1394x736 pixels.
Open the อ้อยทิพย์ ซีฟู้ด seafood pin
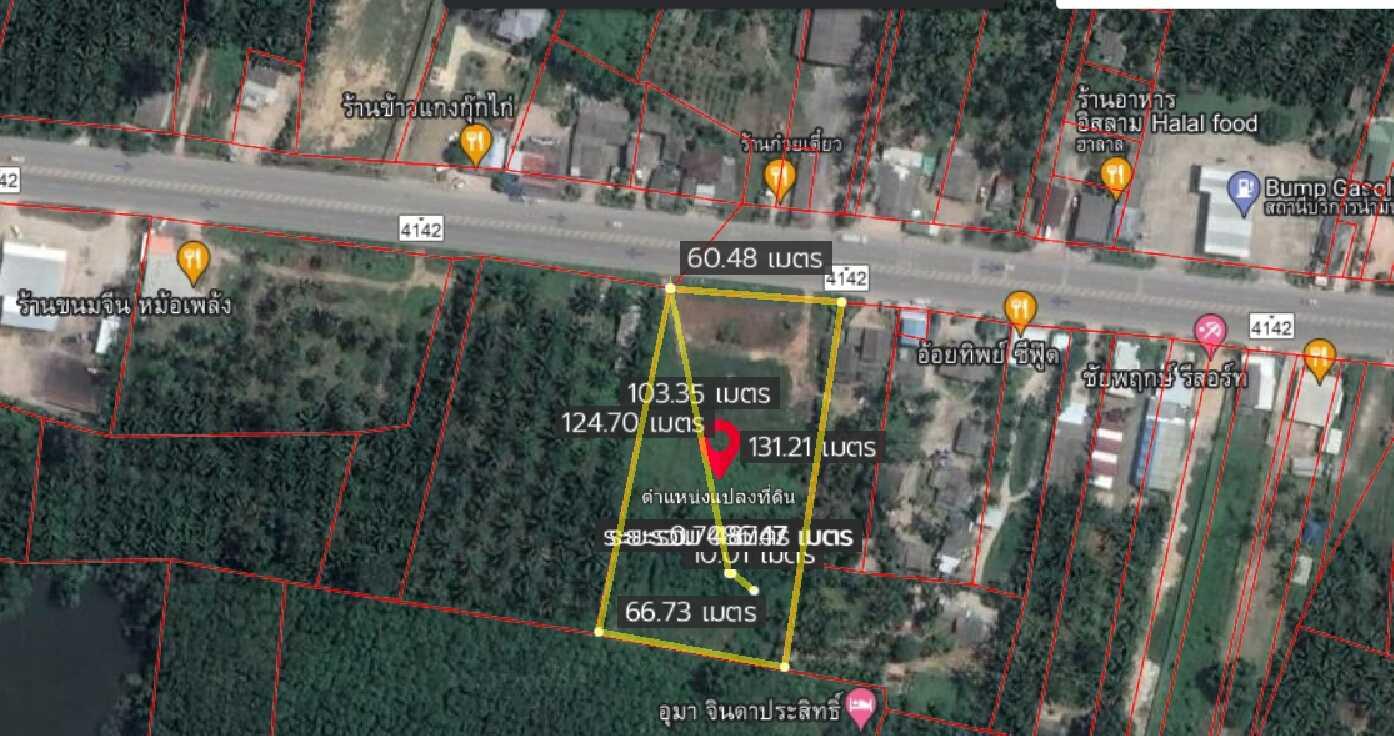click(1019, 311)
